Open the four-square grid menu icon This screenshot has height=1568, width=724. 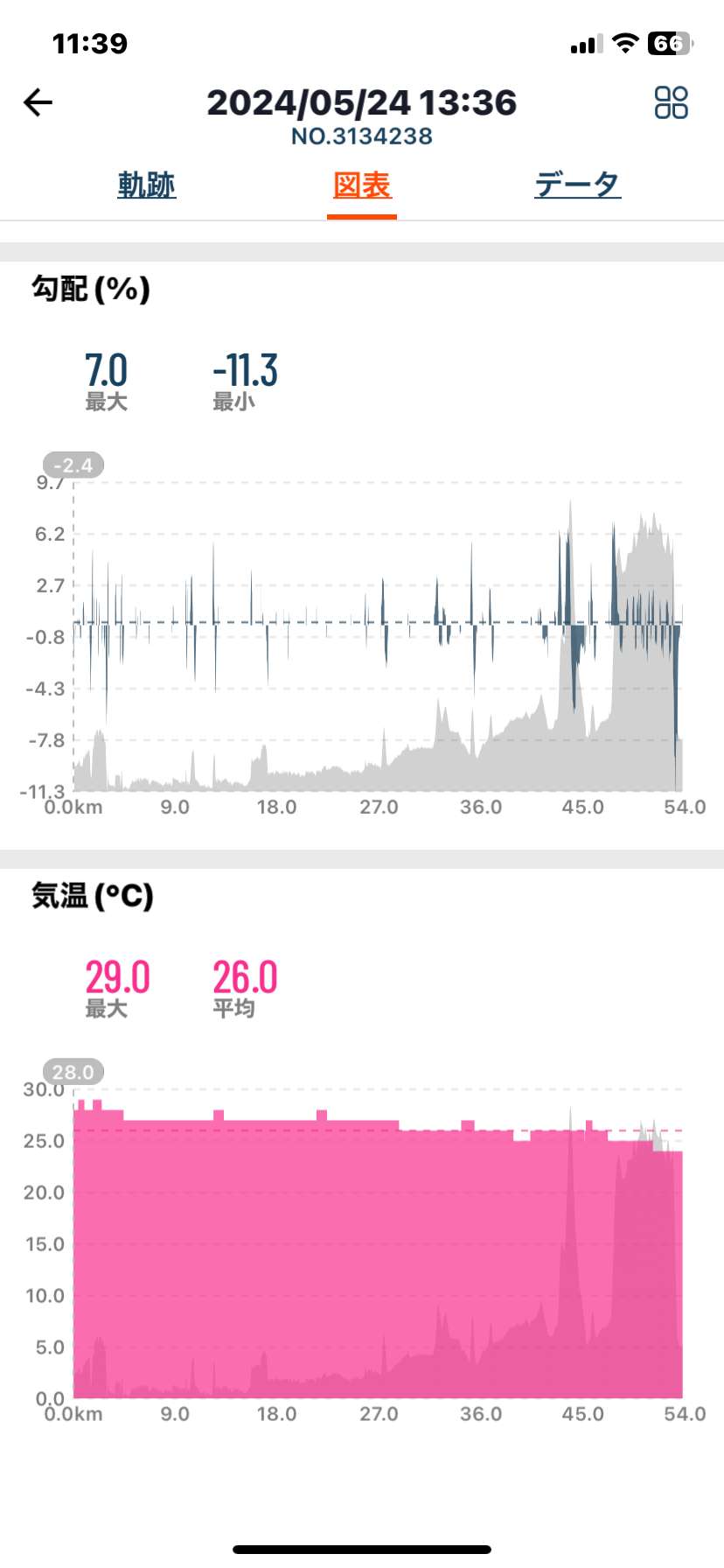672,102
